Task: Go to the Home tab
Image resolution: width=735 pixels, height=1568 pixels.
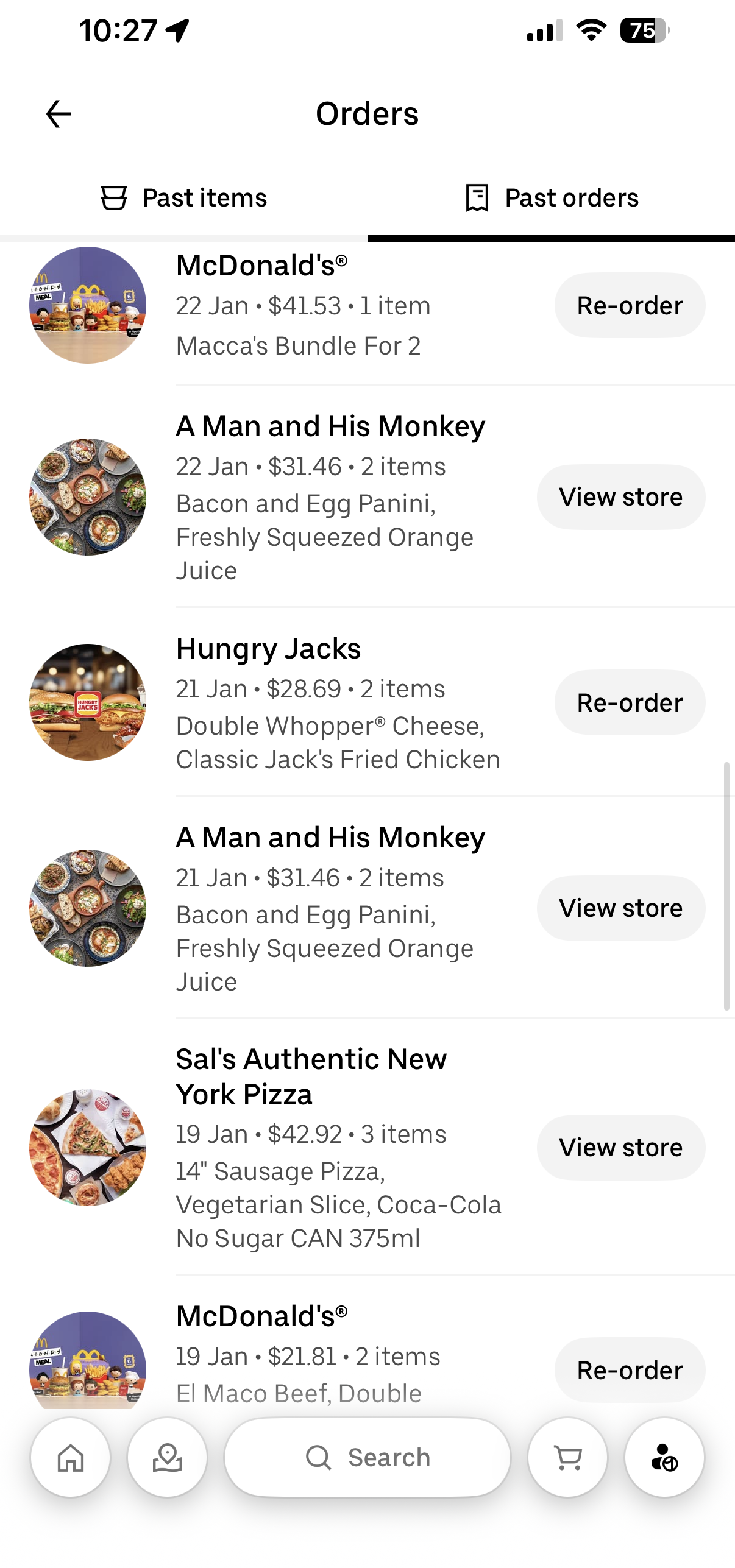Action: tap(71, 1458)
